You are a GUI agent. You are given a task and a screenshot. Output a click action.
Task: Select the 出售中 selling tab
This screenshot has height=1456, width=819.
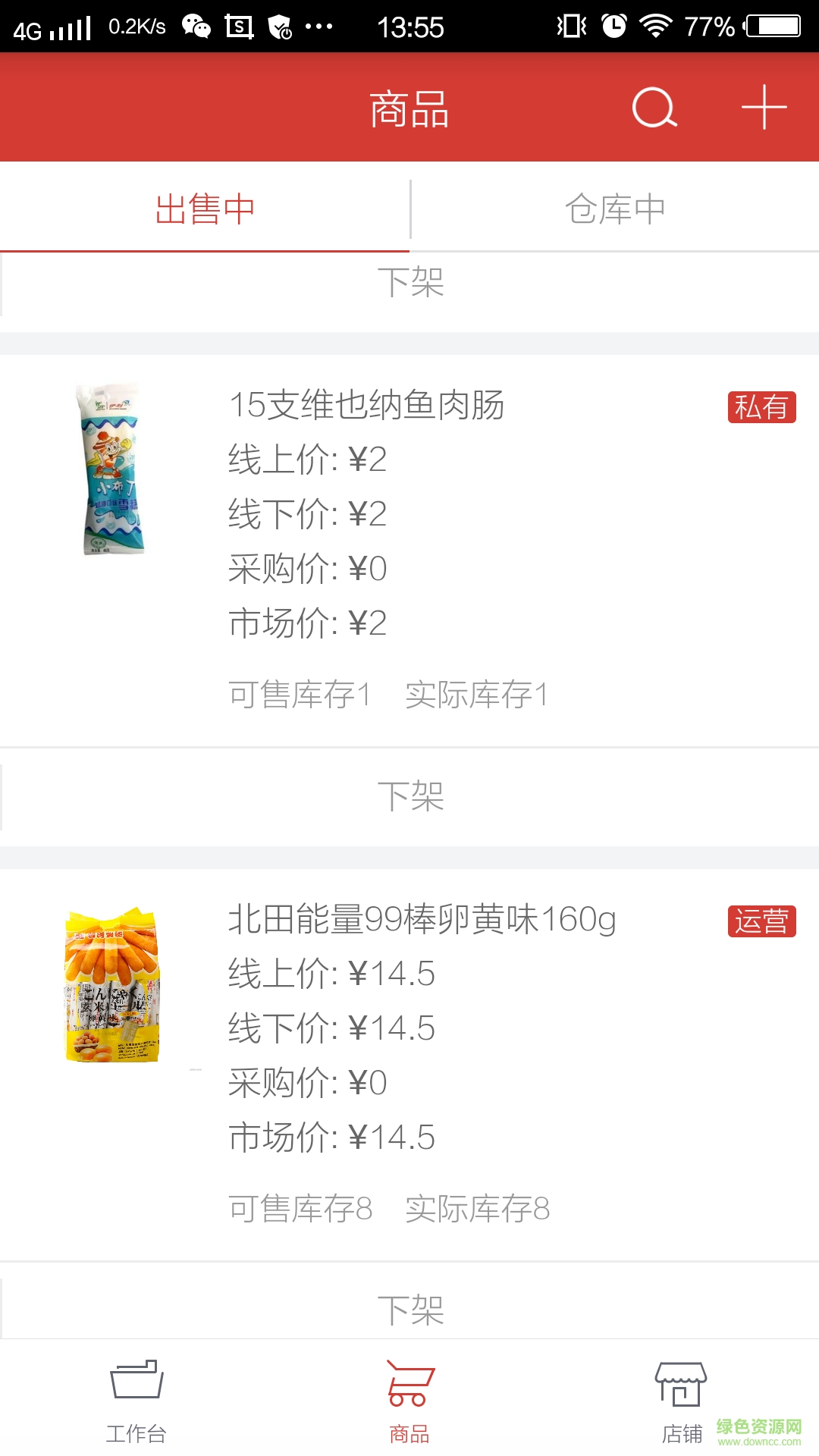click(x=205, y=209)
